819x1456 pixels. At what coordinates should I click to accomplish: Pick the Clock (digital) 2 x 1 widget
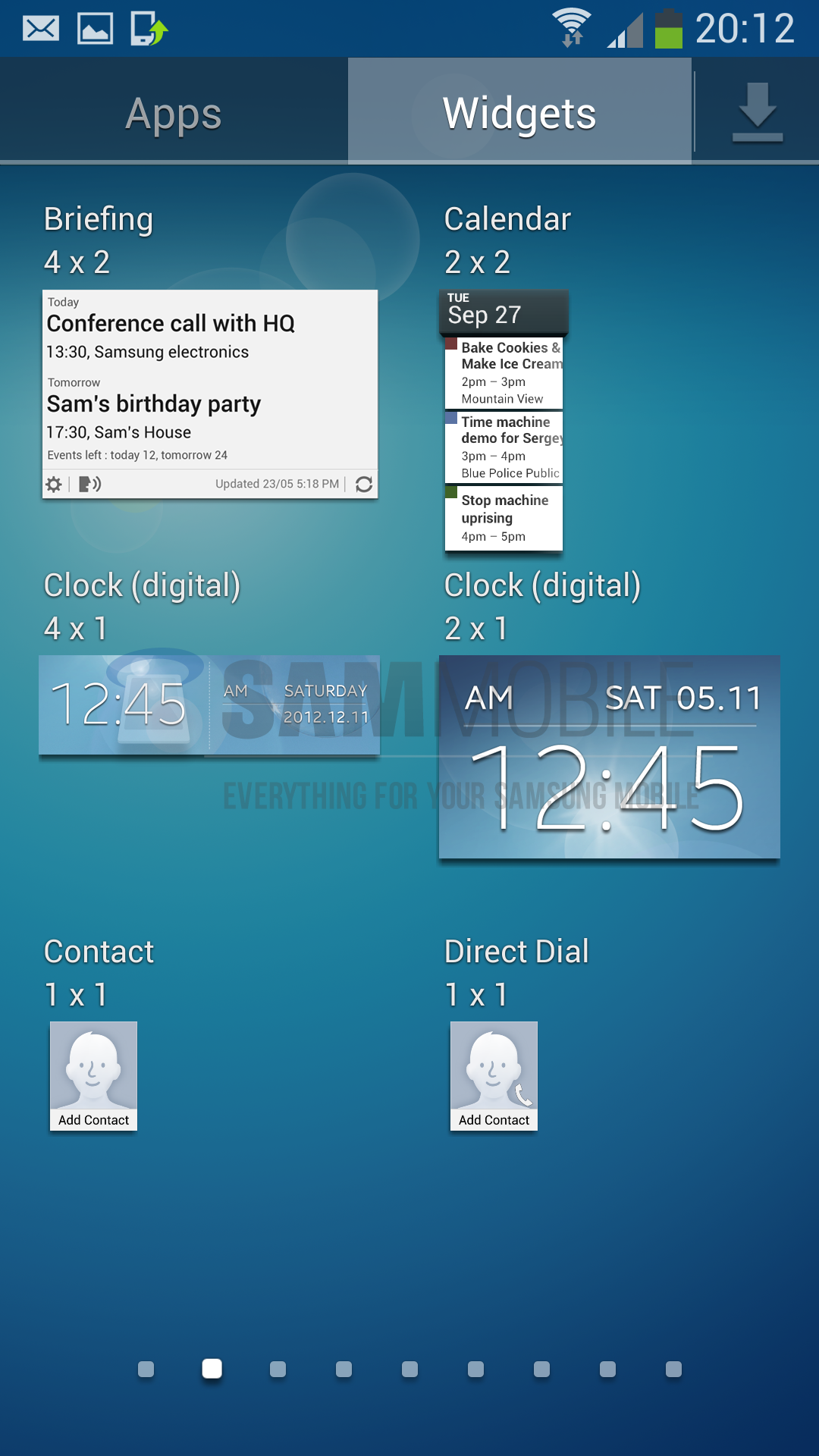[609, 757]
